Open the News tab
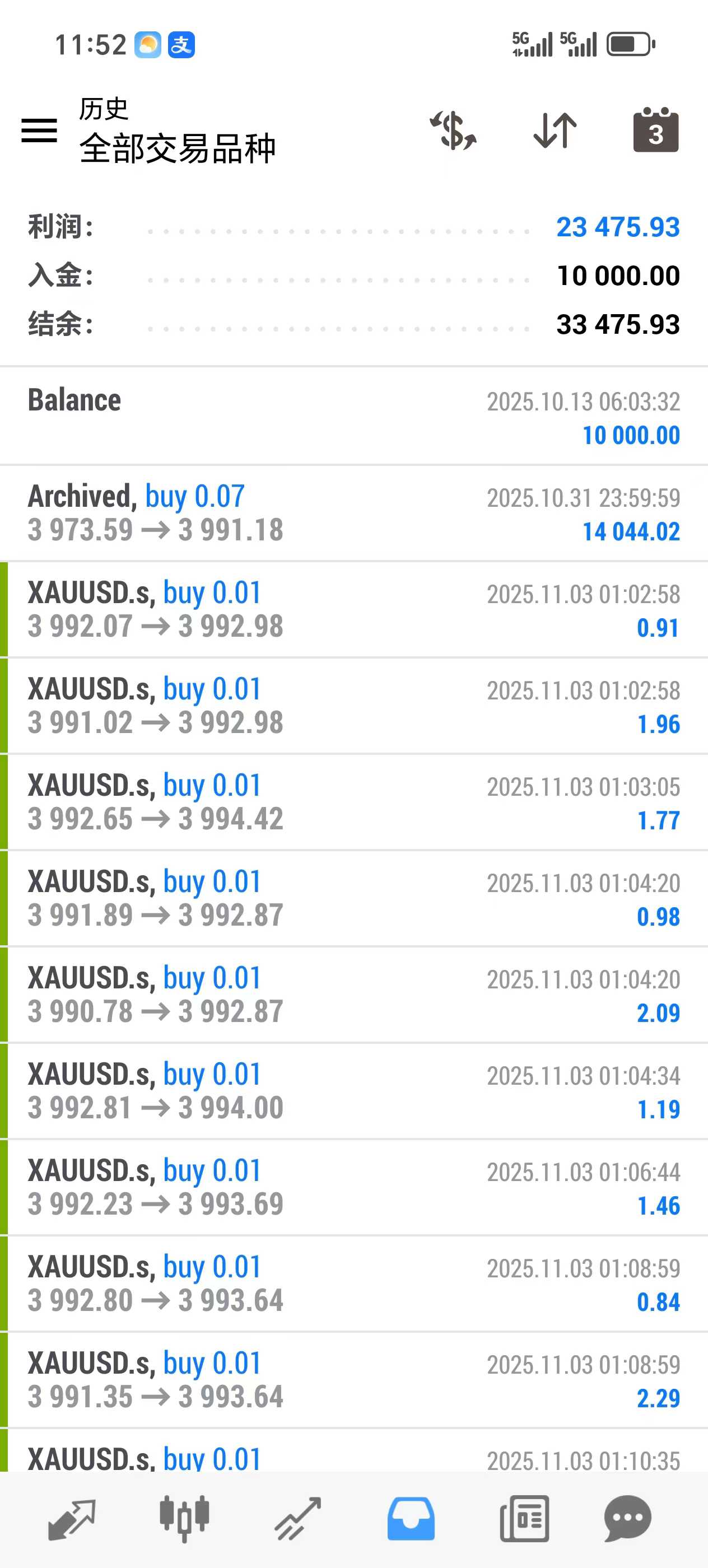 click(524, 1519)
